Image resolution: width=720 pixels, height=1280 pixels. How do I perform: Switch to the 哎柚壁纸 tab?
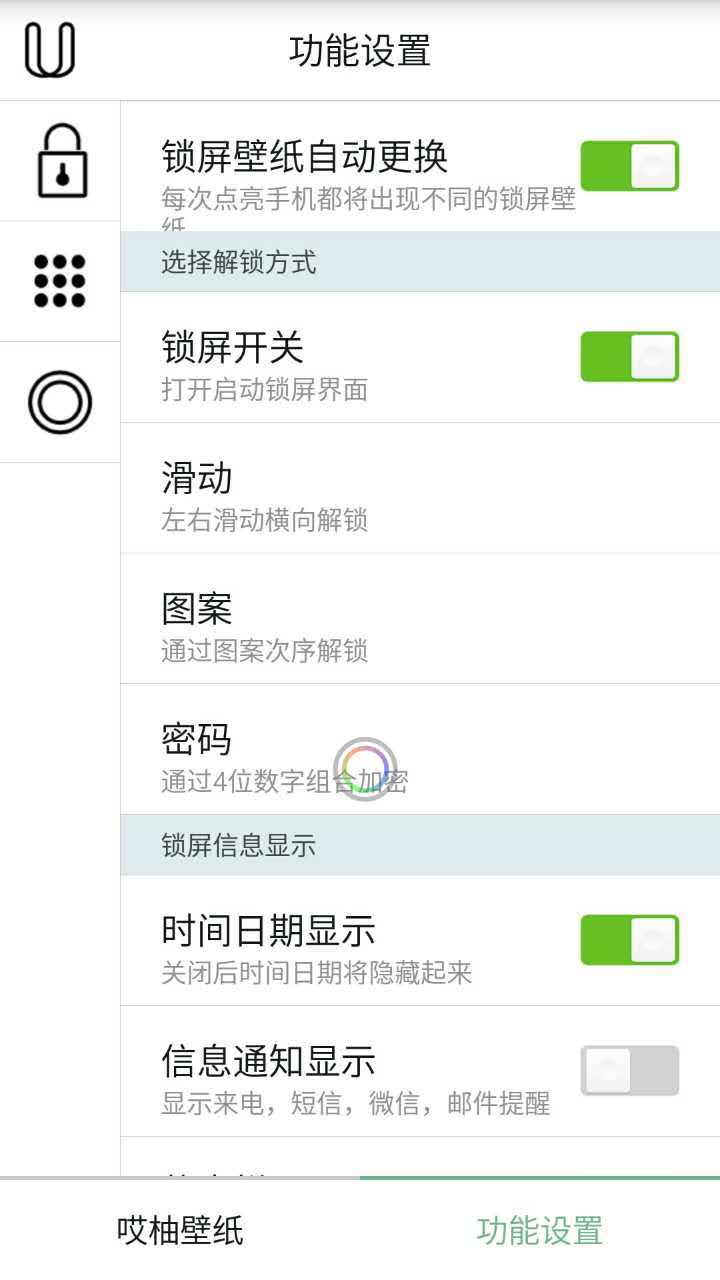[180, 1230]
